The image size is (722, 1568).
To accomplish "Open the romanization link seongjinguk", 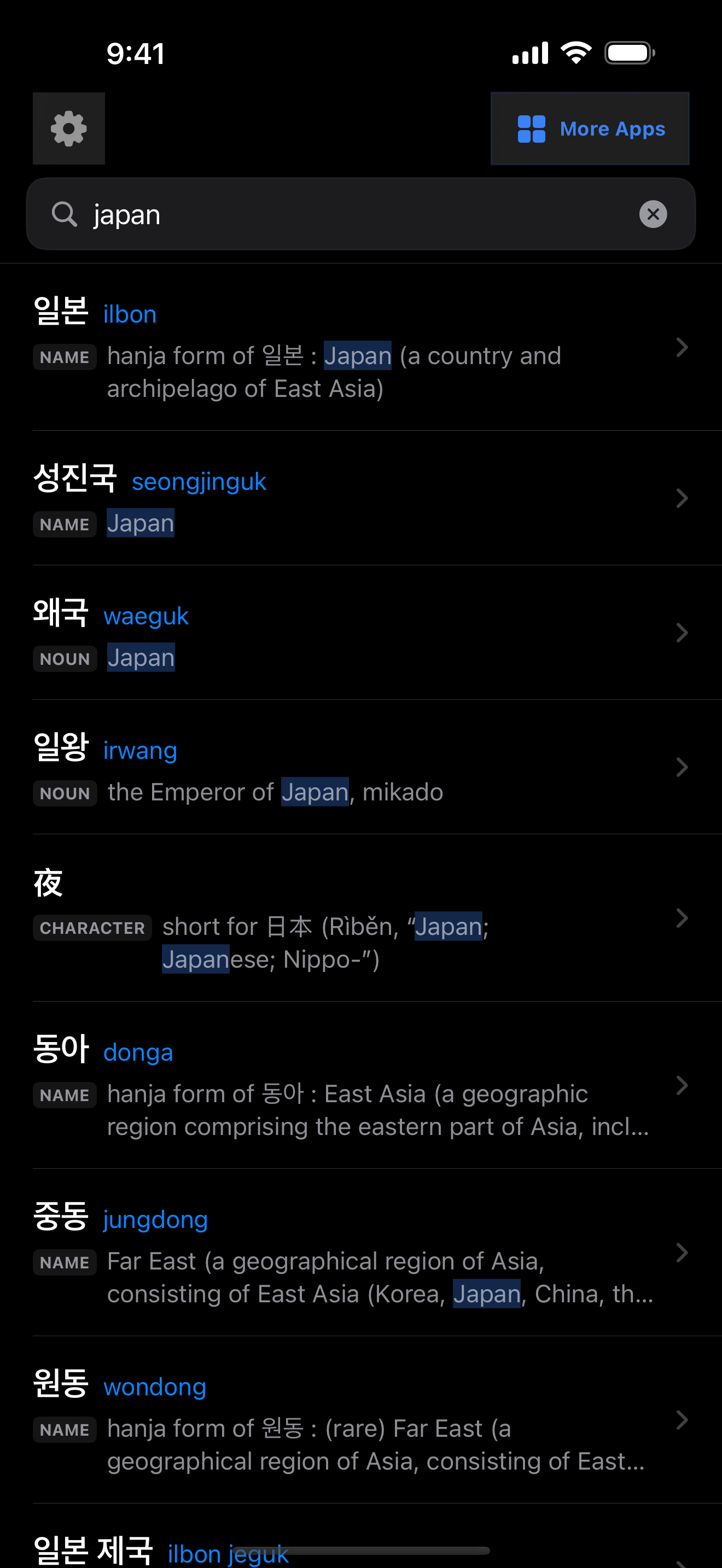I will point(199,481).
